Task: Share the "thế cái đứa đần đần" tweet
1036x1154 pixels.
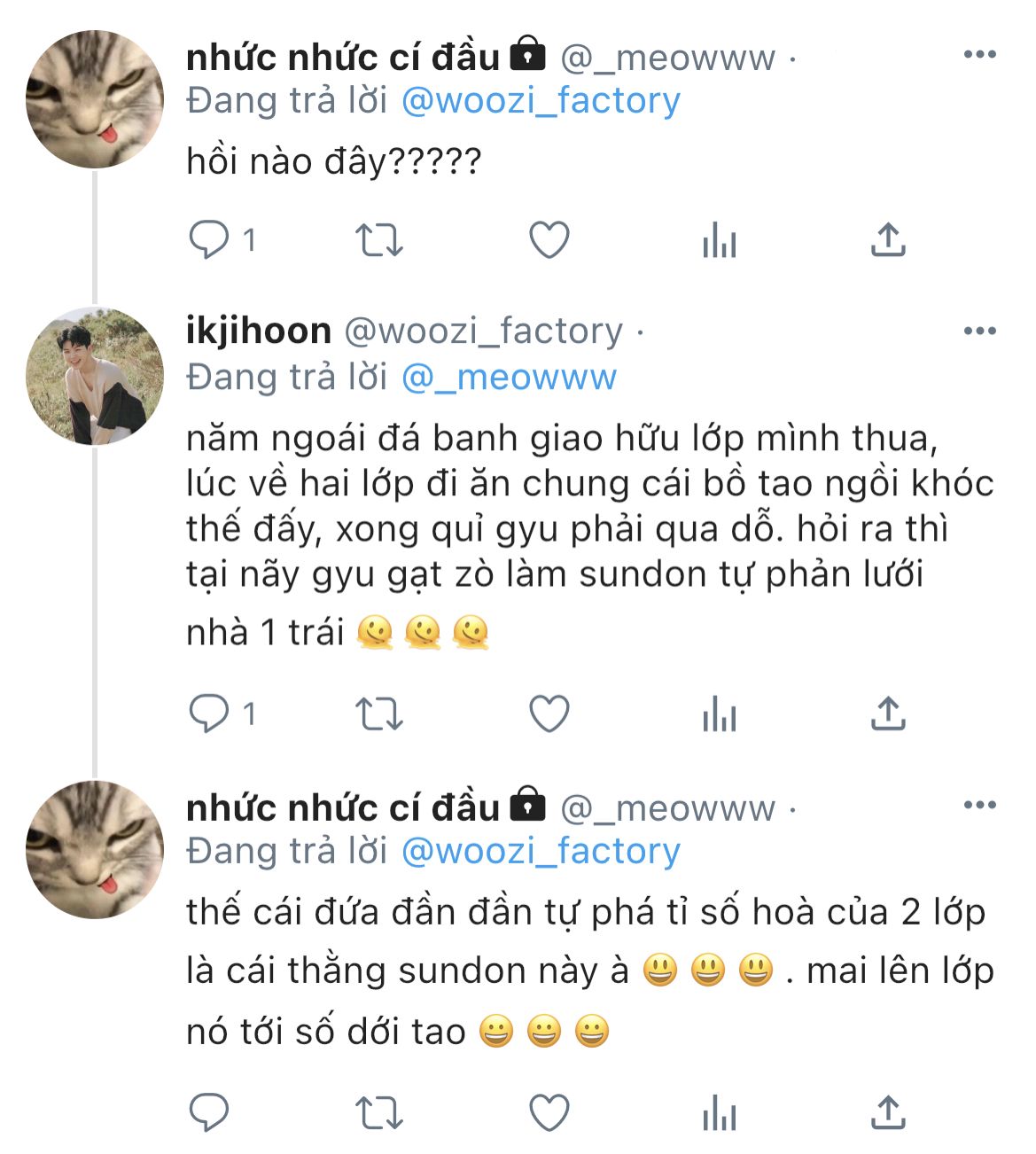Action: point(887,1112)
